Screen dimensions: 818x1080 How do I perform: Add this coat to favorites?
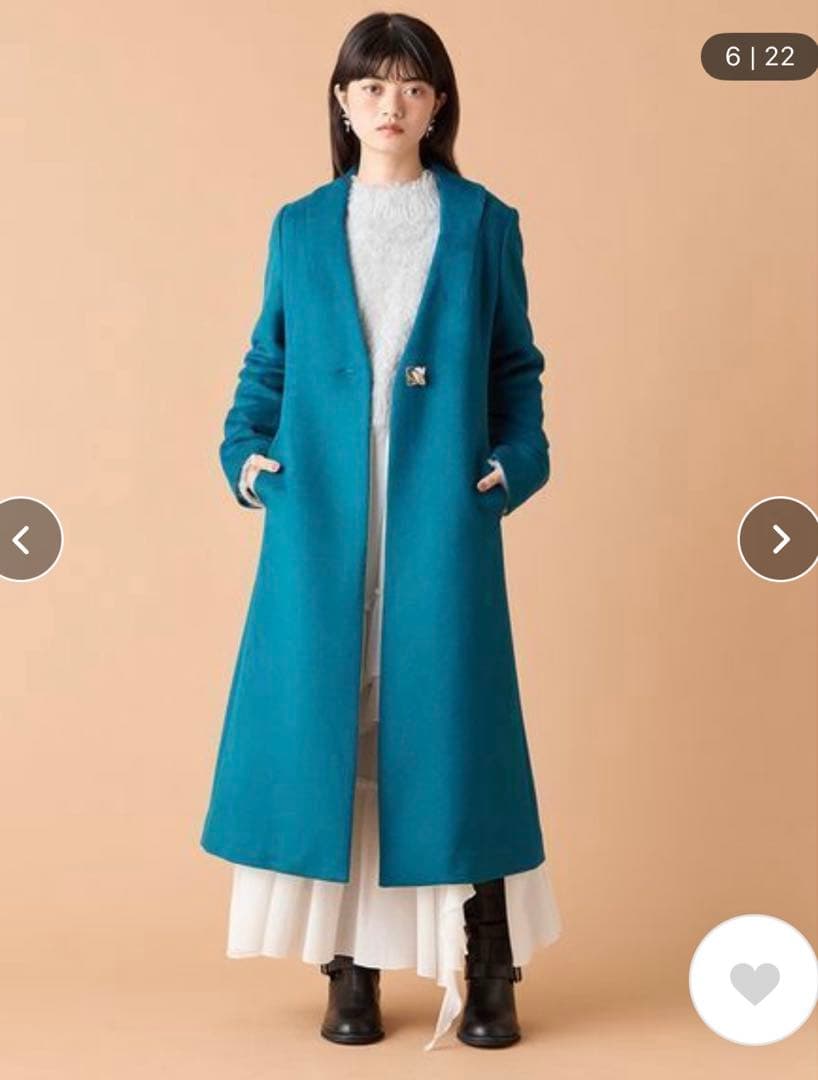point(755,981)
